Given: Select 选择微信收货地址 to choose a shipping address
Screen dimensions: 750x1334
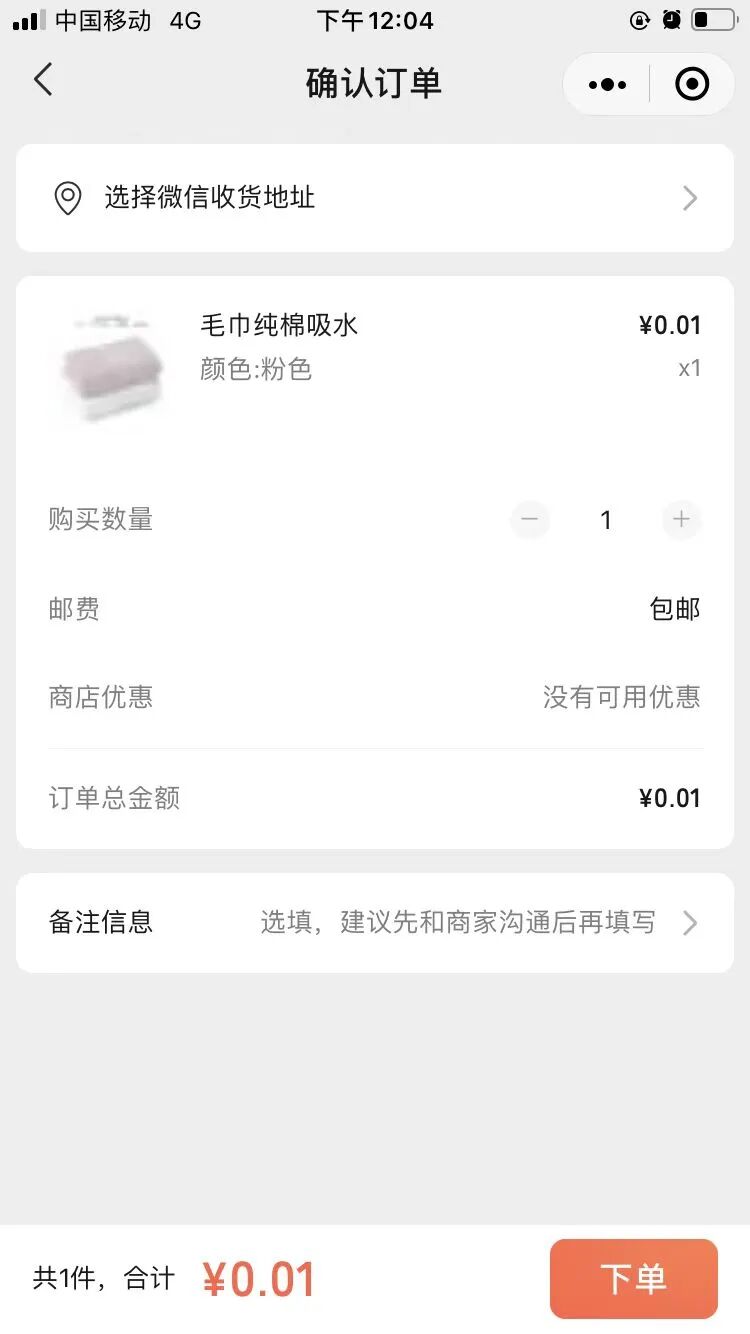Looking at the screenshot, I should 375,198.
